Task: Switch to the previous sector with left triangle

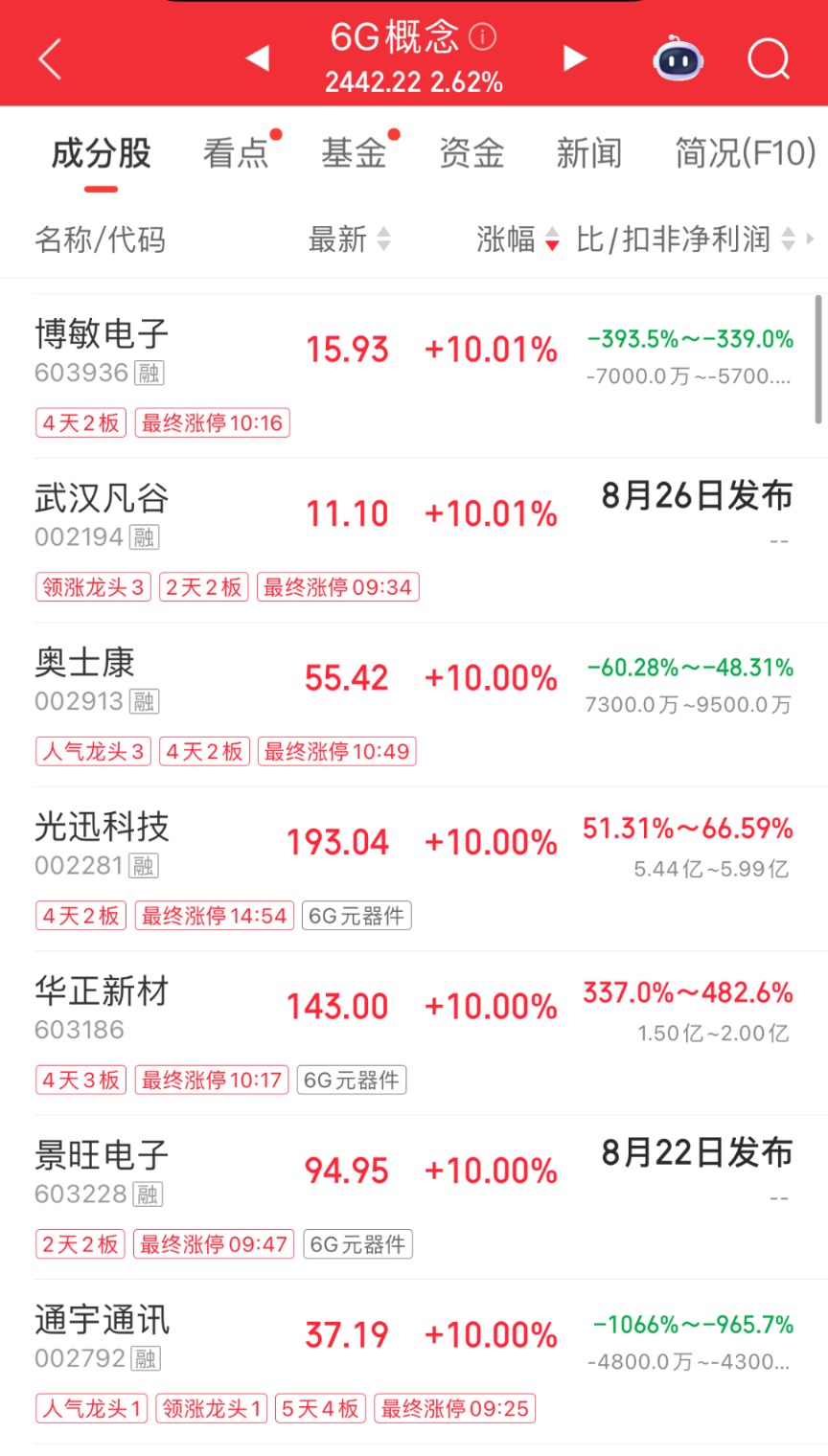Action: pos(257,58)
